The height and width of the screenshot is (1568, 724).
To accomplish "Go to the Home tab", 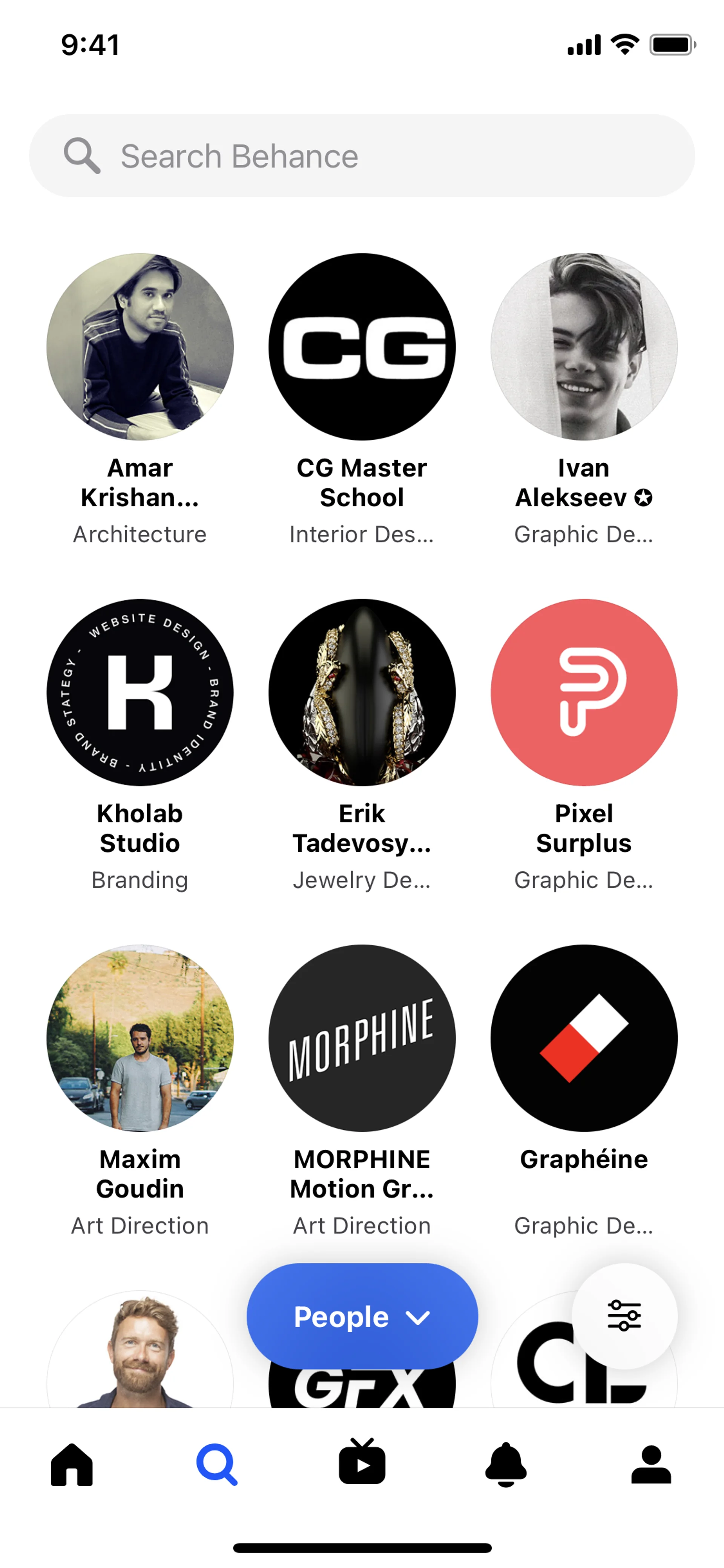I will click(x=72, y=1465).
